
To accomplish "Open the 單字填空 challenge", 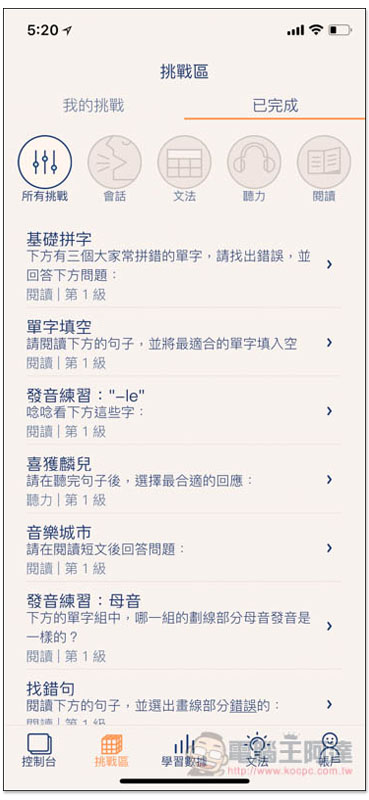I will click(x=184, y=342).
